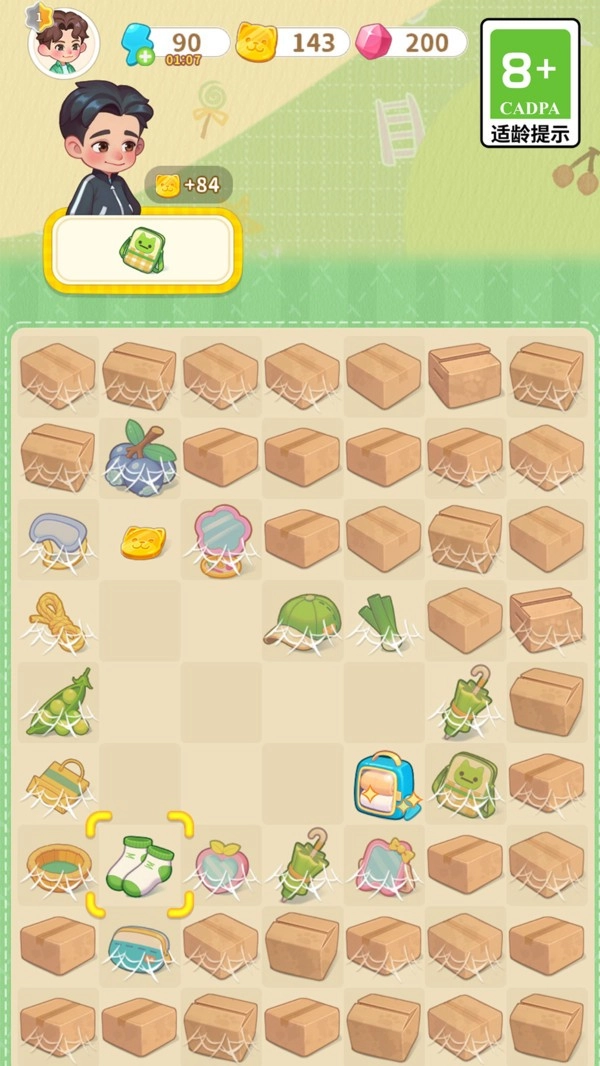Viewport: 600px width, 1066px height.
Task: Select the green cap item
Action: click(x=303, y=620)
